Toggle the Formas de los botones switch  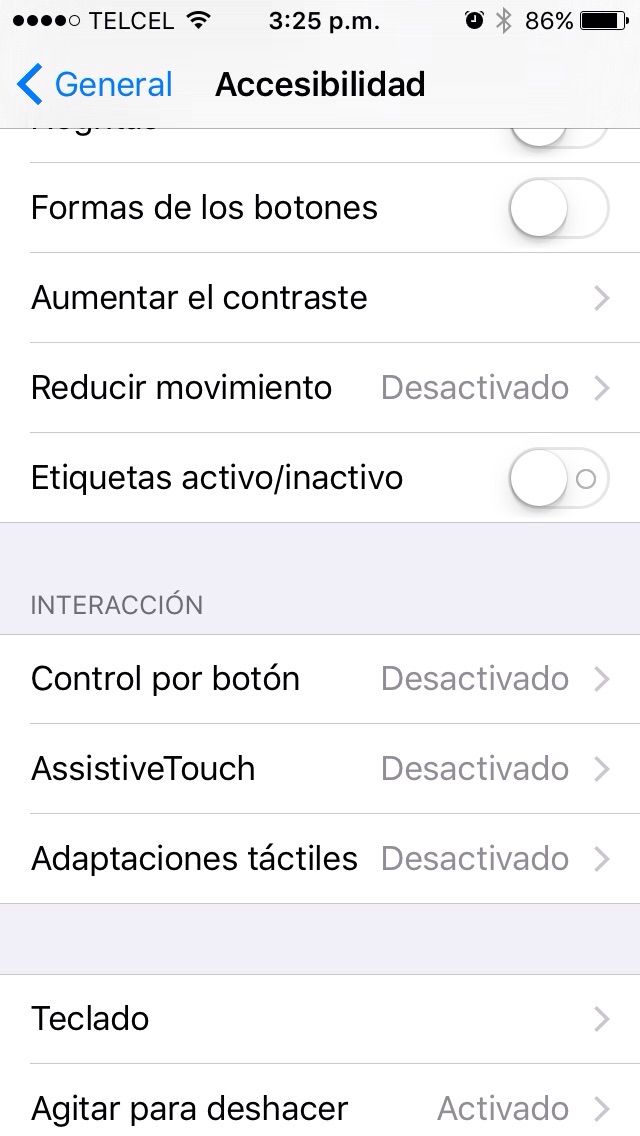click(x=558, y=208)
